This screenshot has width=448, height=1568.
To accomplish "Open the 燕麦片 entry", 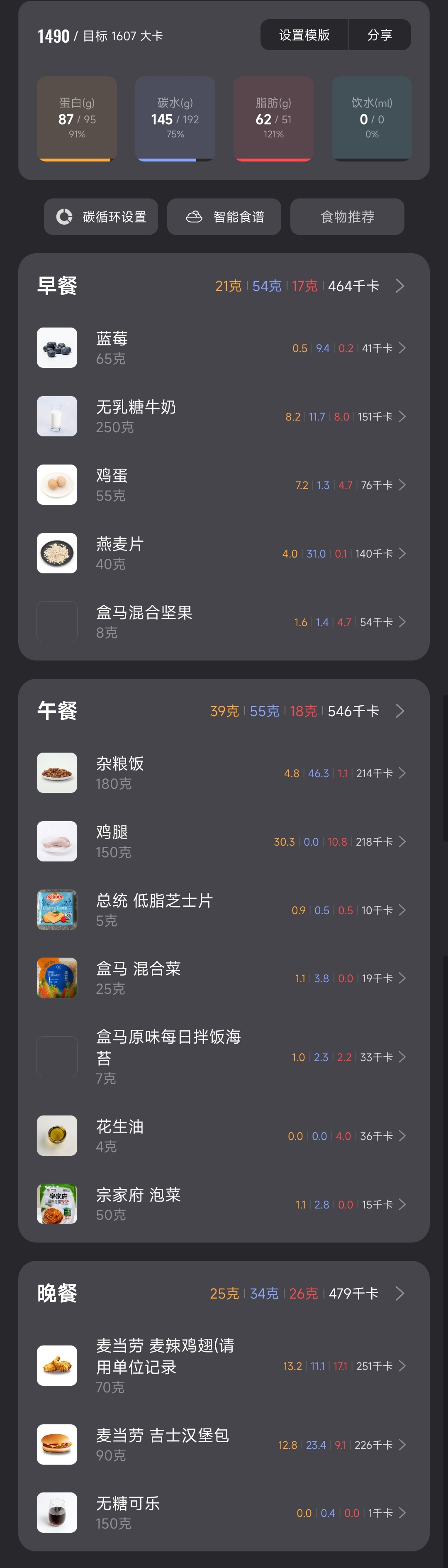I will [x=224, y=553].
